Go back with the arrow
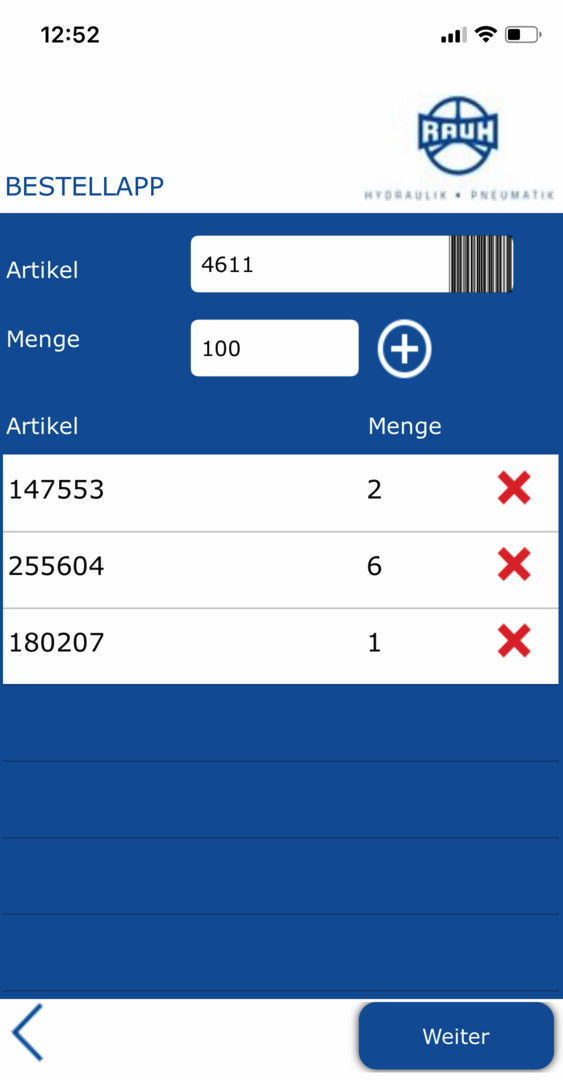Image resolution: width=563 pixels, height=1080 pixels. 28,1032
